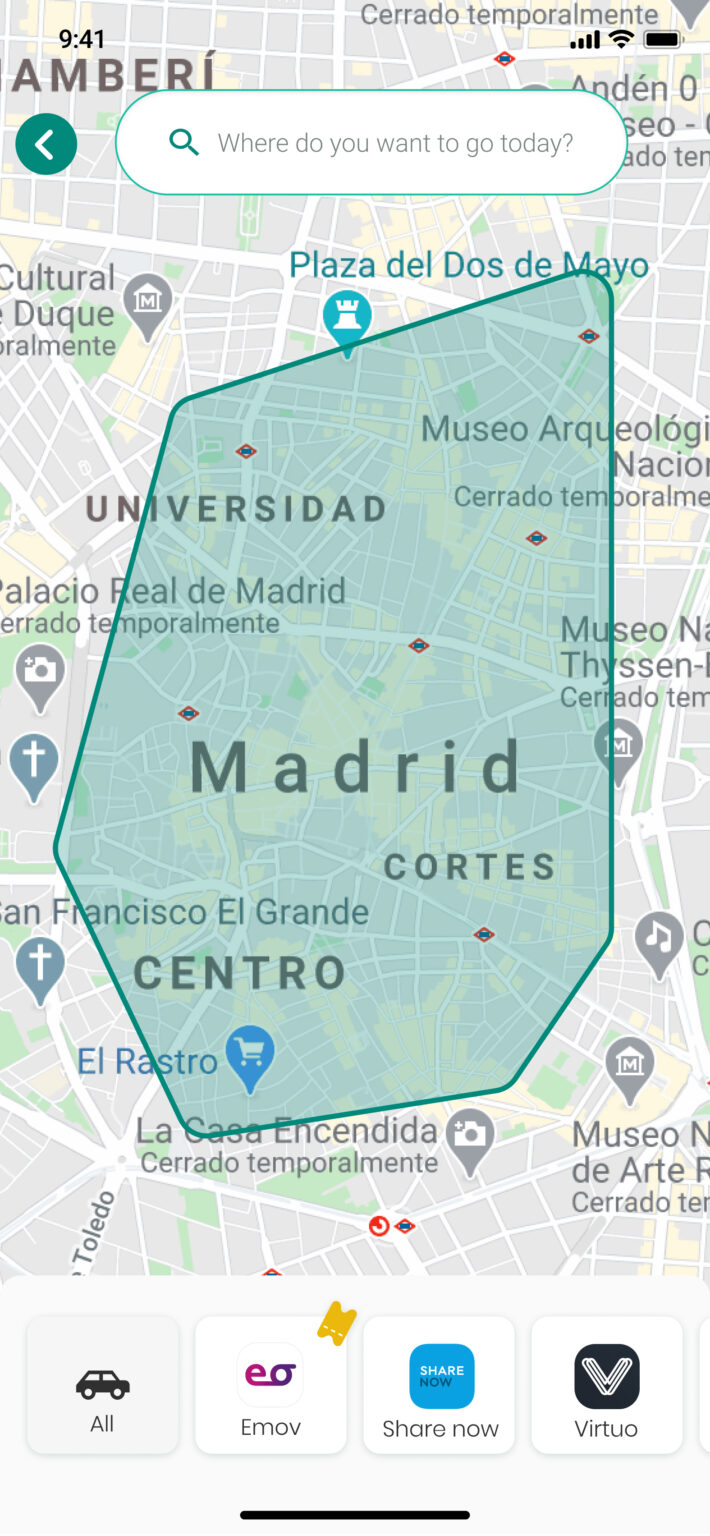
Task: Select the Share now provider
Action: 439,1384
